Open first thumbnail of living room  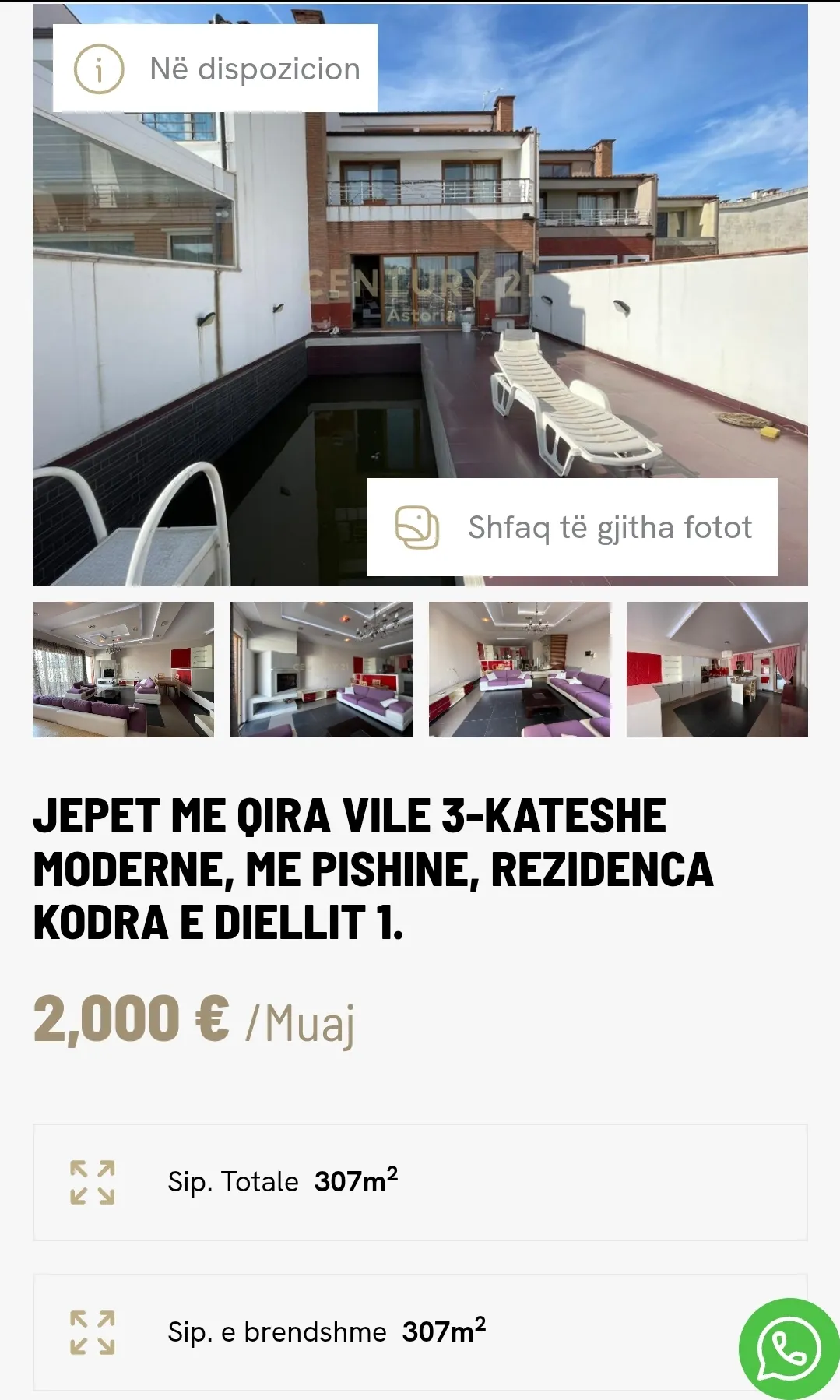click(123, 670)
